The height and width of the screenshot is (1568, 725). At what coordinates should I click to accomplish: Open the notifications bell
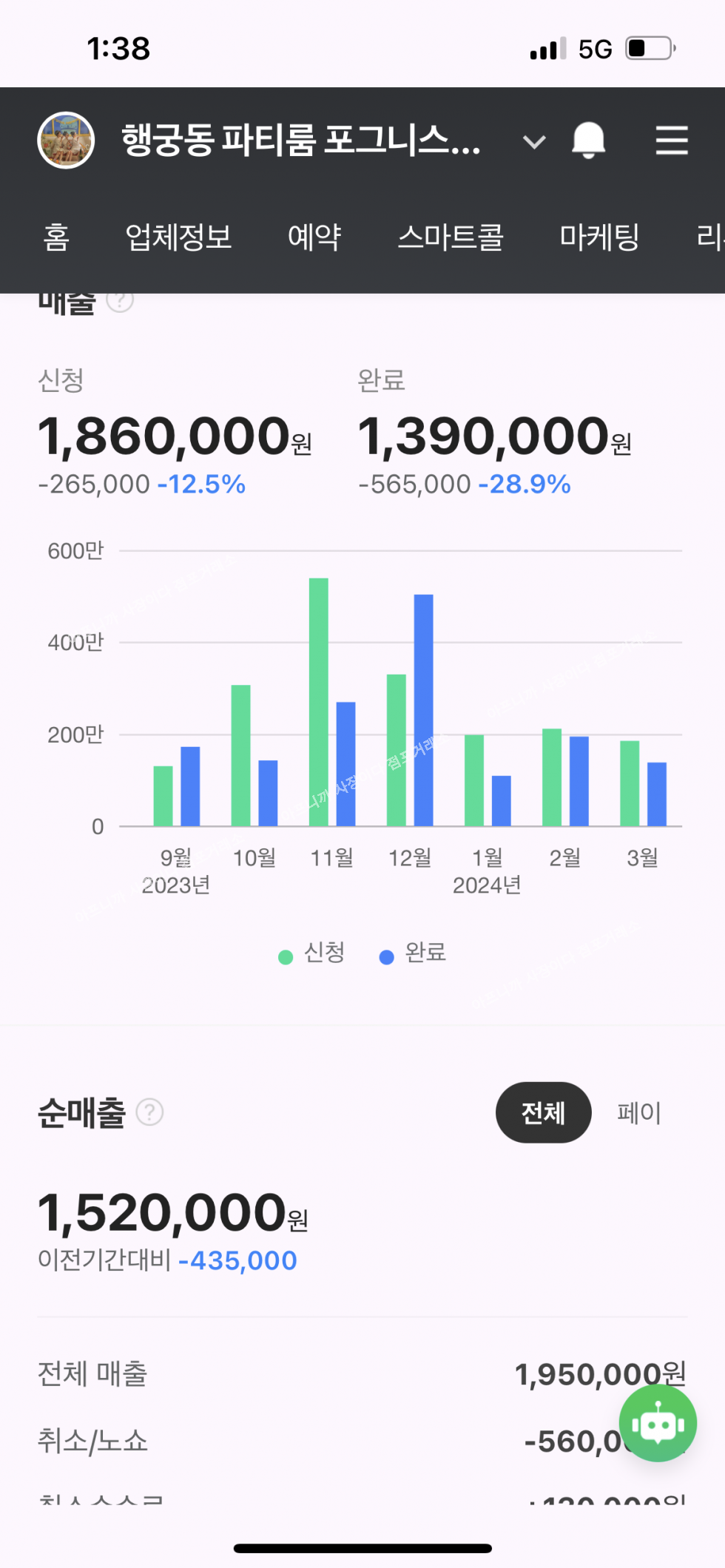(588, 140)
